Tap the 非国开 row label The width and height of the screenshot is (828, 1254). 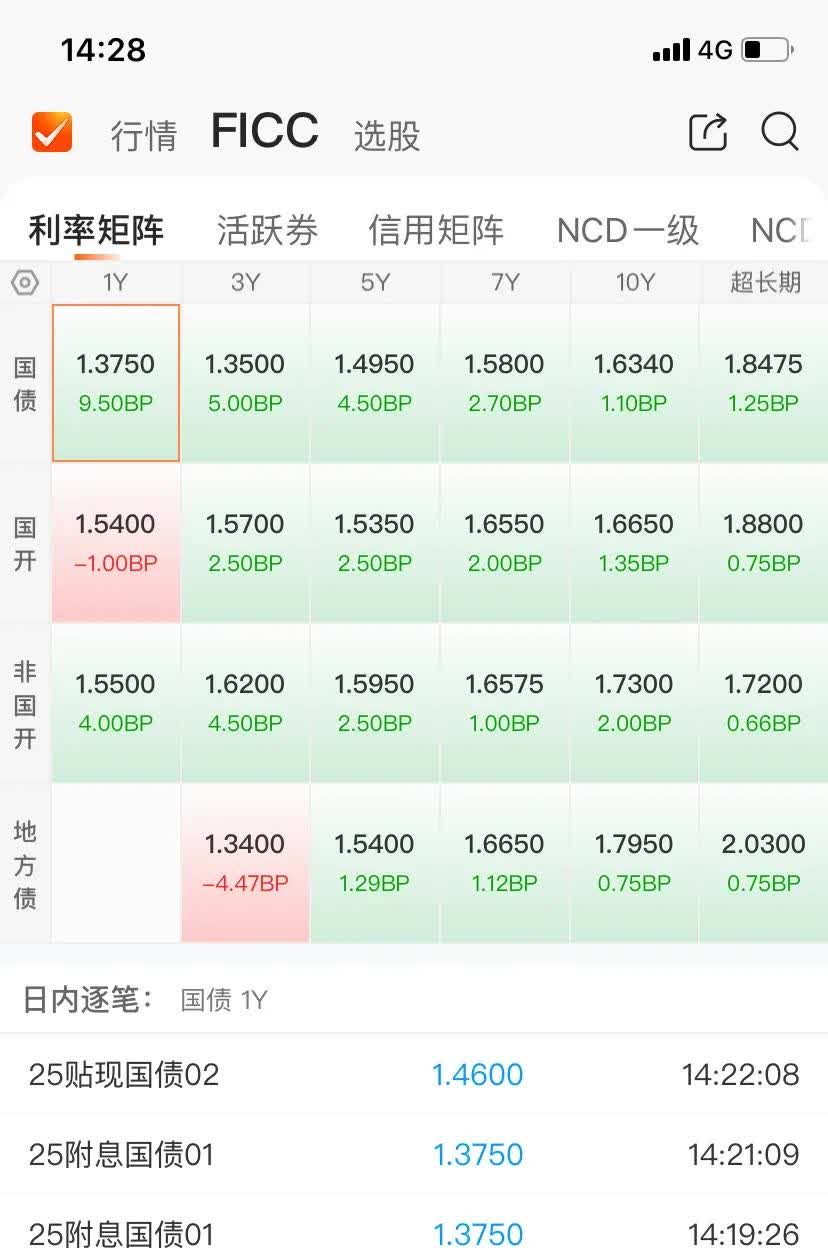tap(26, 702)
